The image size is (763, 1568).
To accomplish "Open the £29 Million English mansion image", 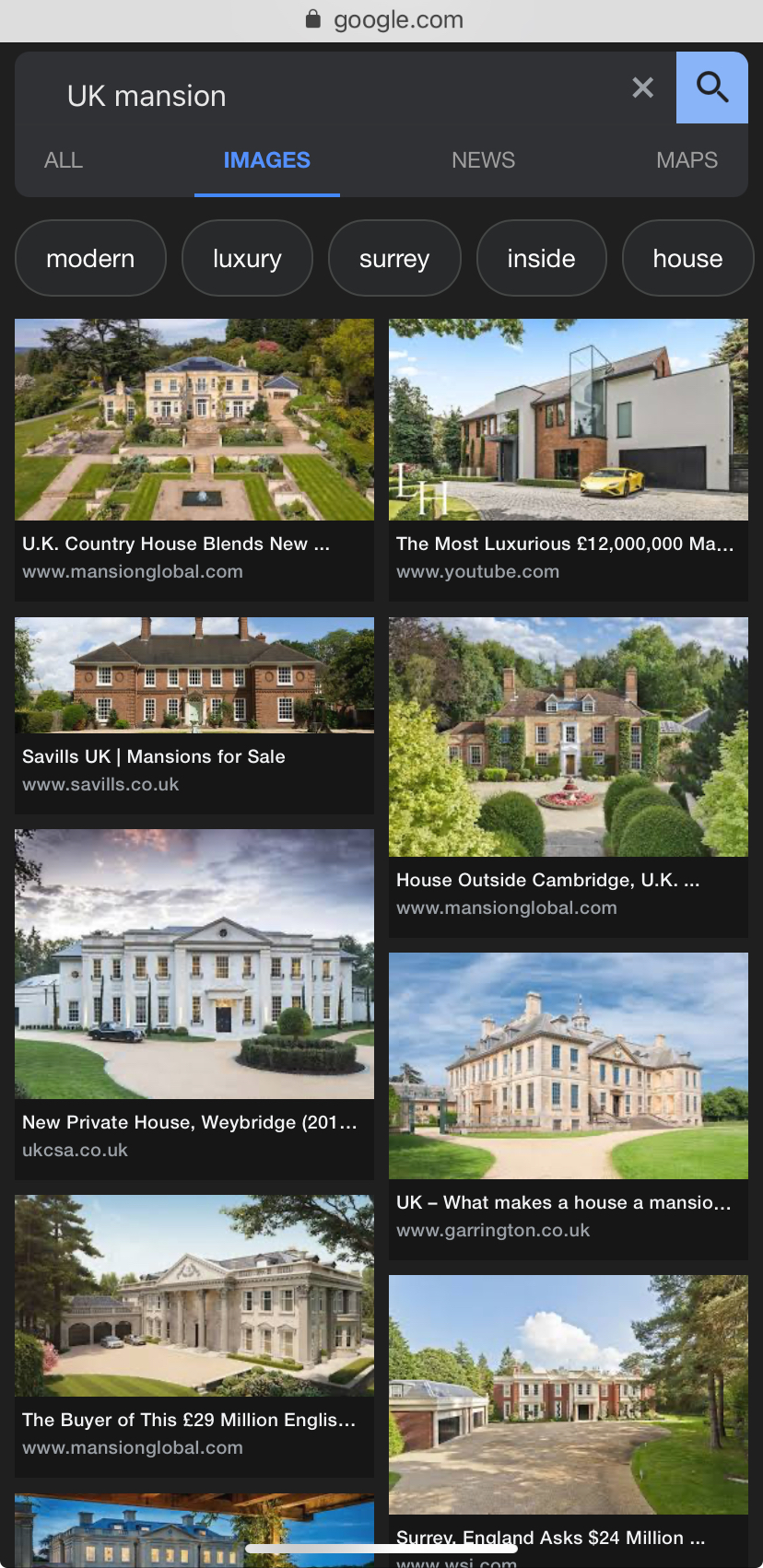I will 194,1336.
